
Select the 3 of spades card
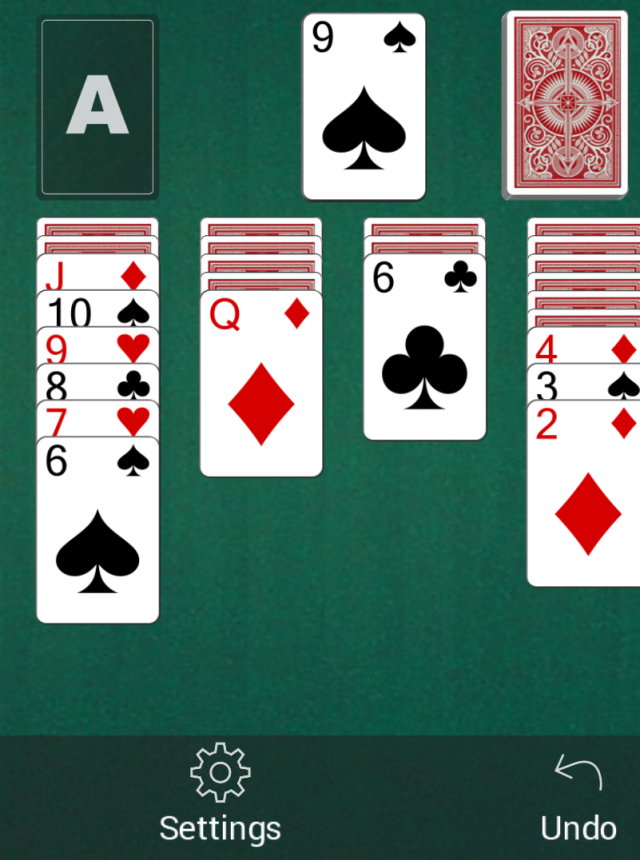click(x=584, y=383)
